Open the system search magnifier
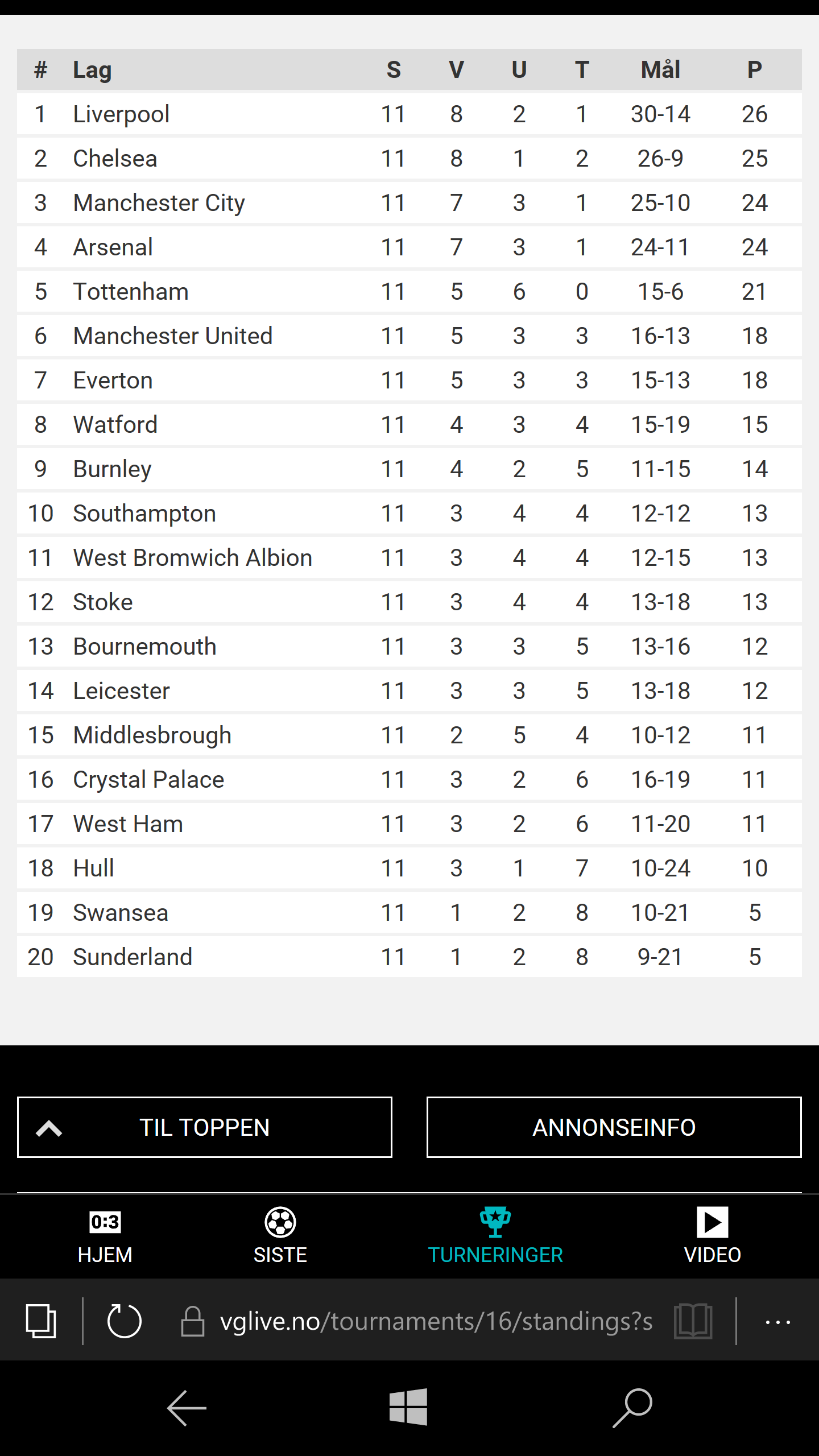 tap(632, 1408)
